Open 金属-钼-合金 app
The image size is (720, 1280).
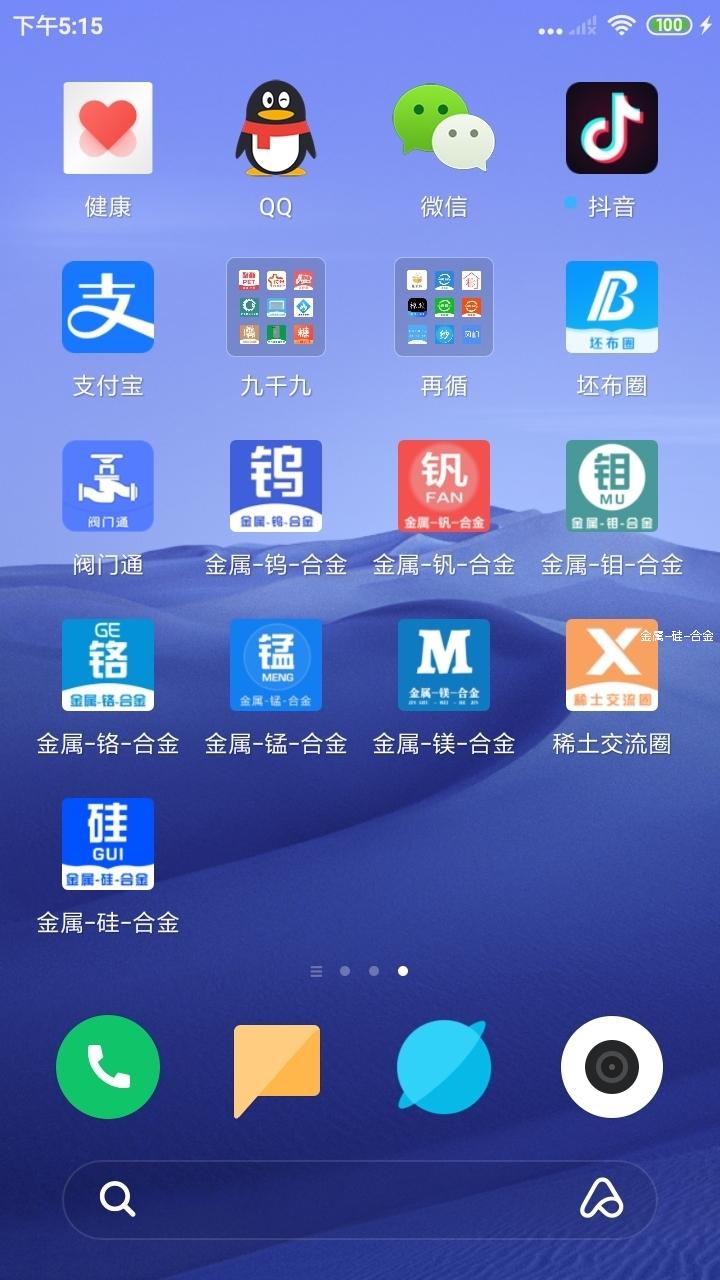[612, 486]
